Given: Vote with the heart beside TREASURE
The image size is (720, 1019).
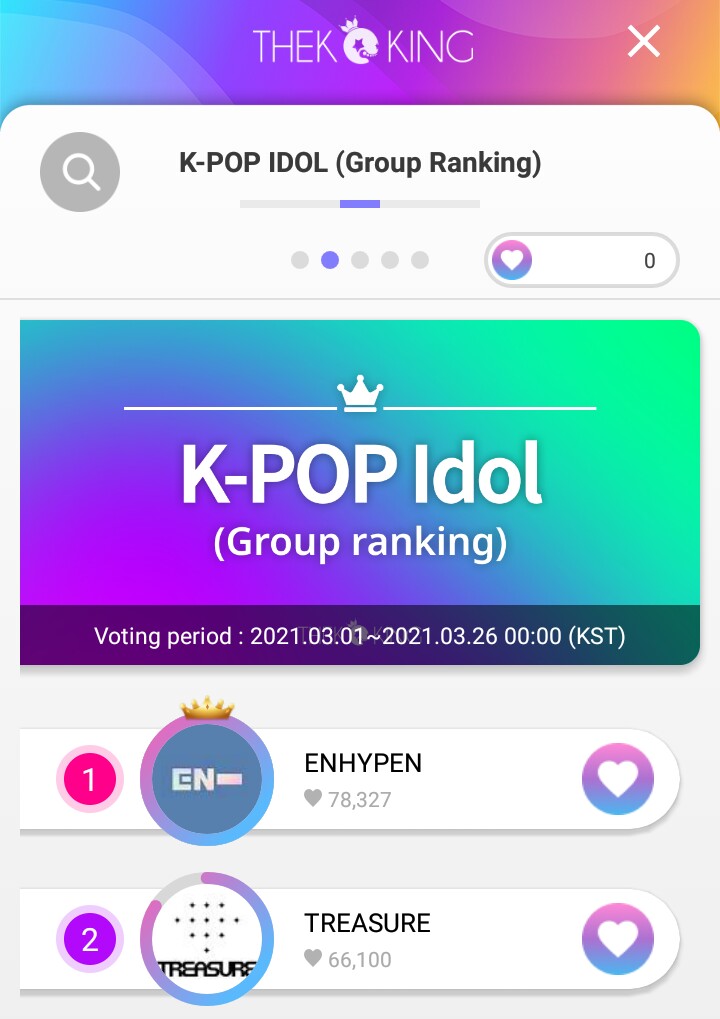Looking at the screenshot, I should [618, 939].
